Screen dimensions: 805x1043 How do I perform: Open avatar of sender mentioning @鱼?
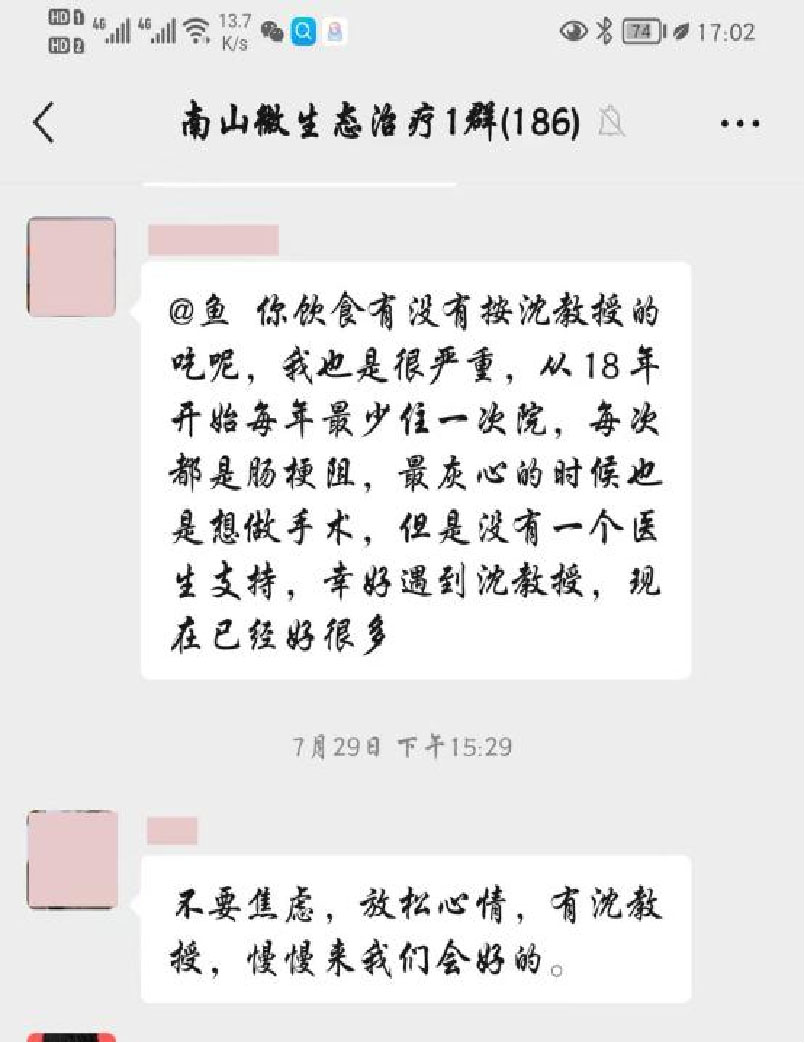[x=71, y=266]
